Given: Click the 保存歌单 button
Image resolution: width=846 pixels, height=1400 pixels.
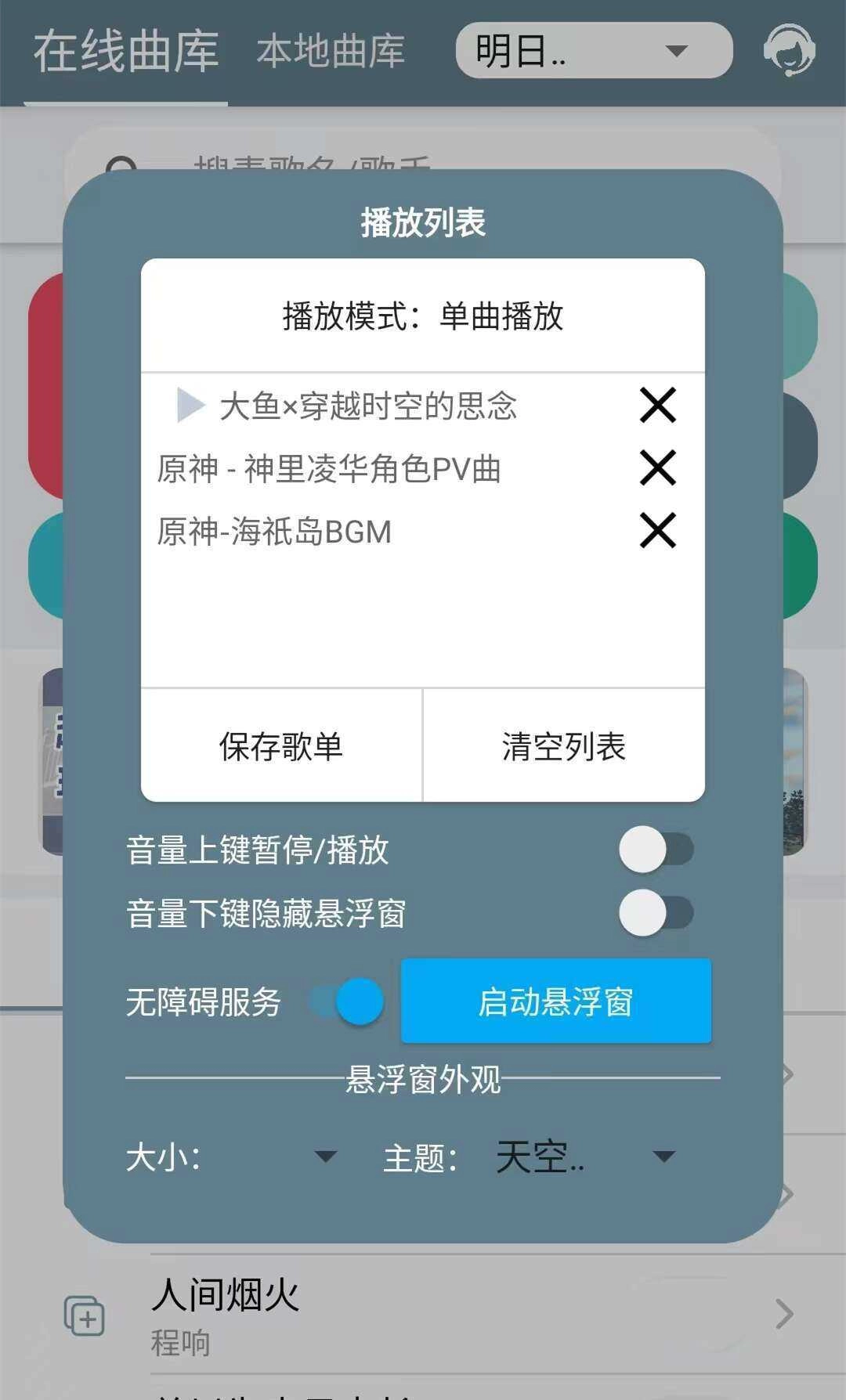Looking at the screenshot, I should click(280, 748).
